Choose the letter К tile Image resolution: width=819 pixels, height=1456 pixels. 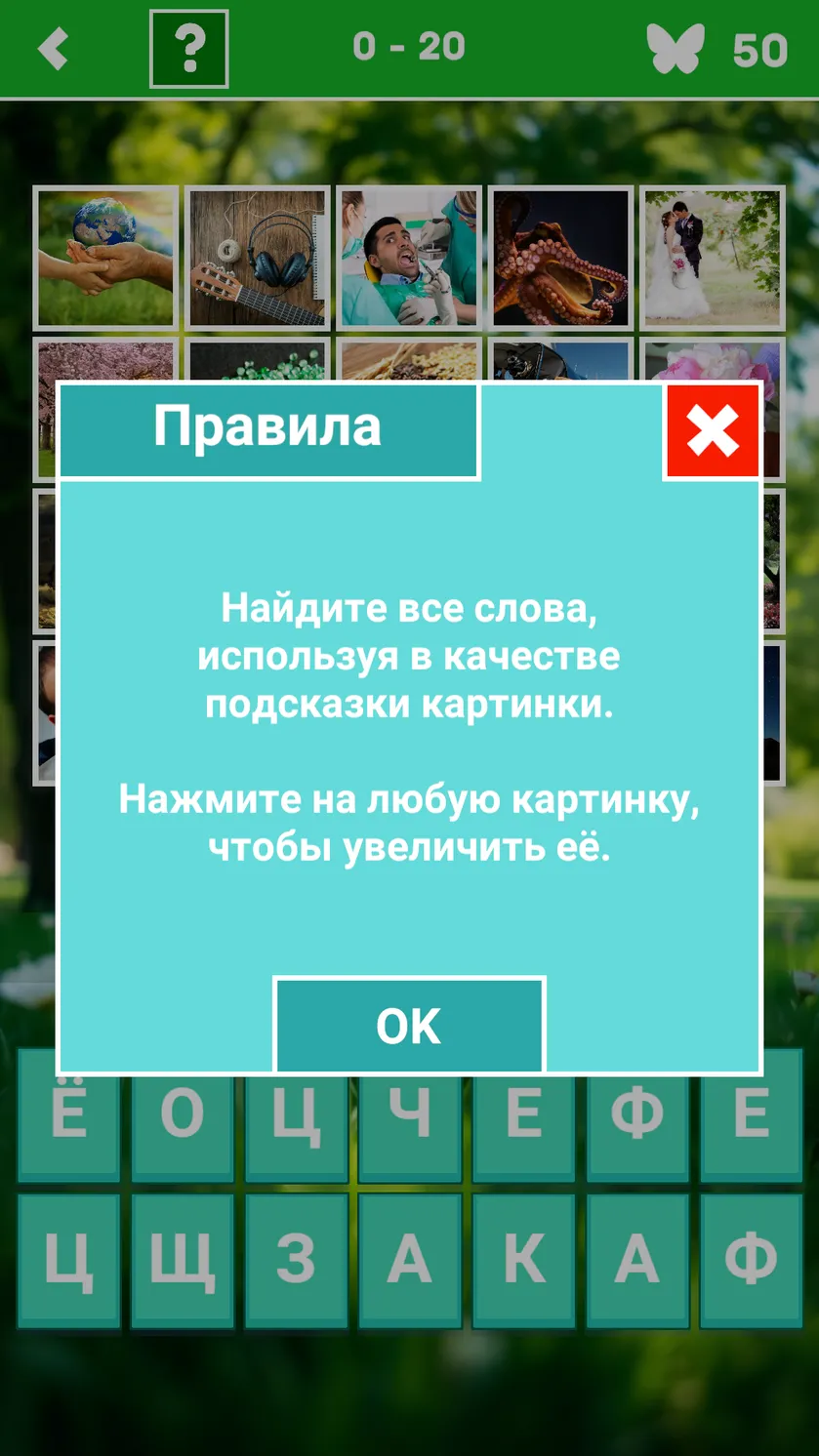tap(523, 1260)
